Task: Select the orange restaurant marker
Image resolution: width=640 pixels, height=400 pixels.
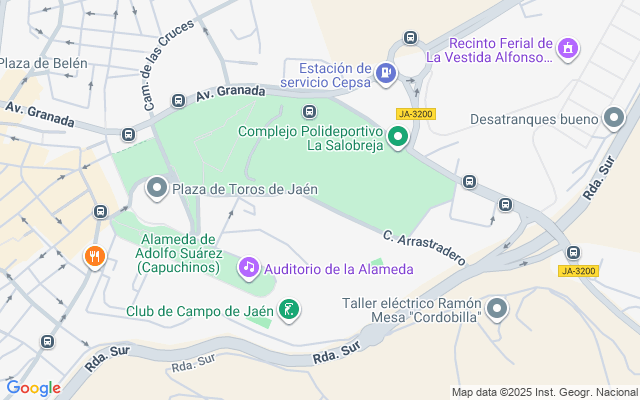Action: coord(95,256)
